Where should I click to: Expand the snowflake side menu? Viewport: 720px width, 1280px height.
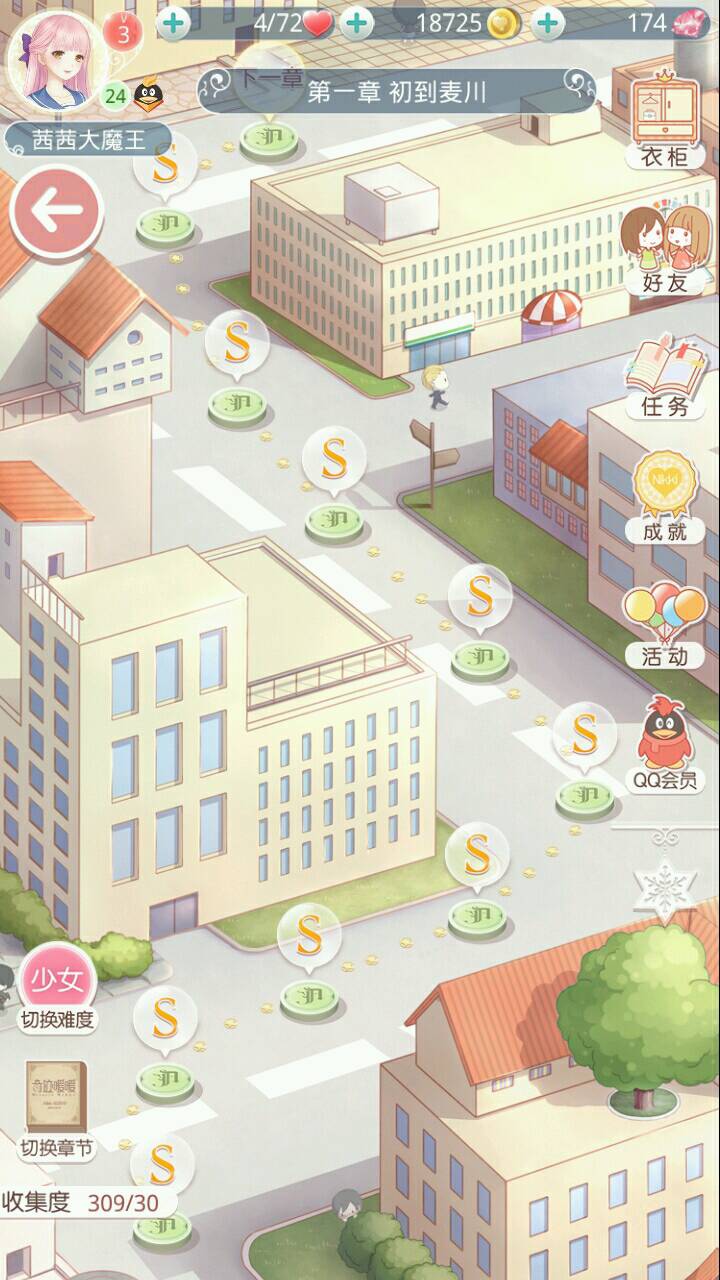[665, 886]
